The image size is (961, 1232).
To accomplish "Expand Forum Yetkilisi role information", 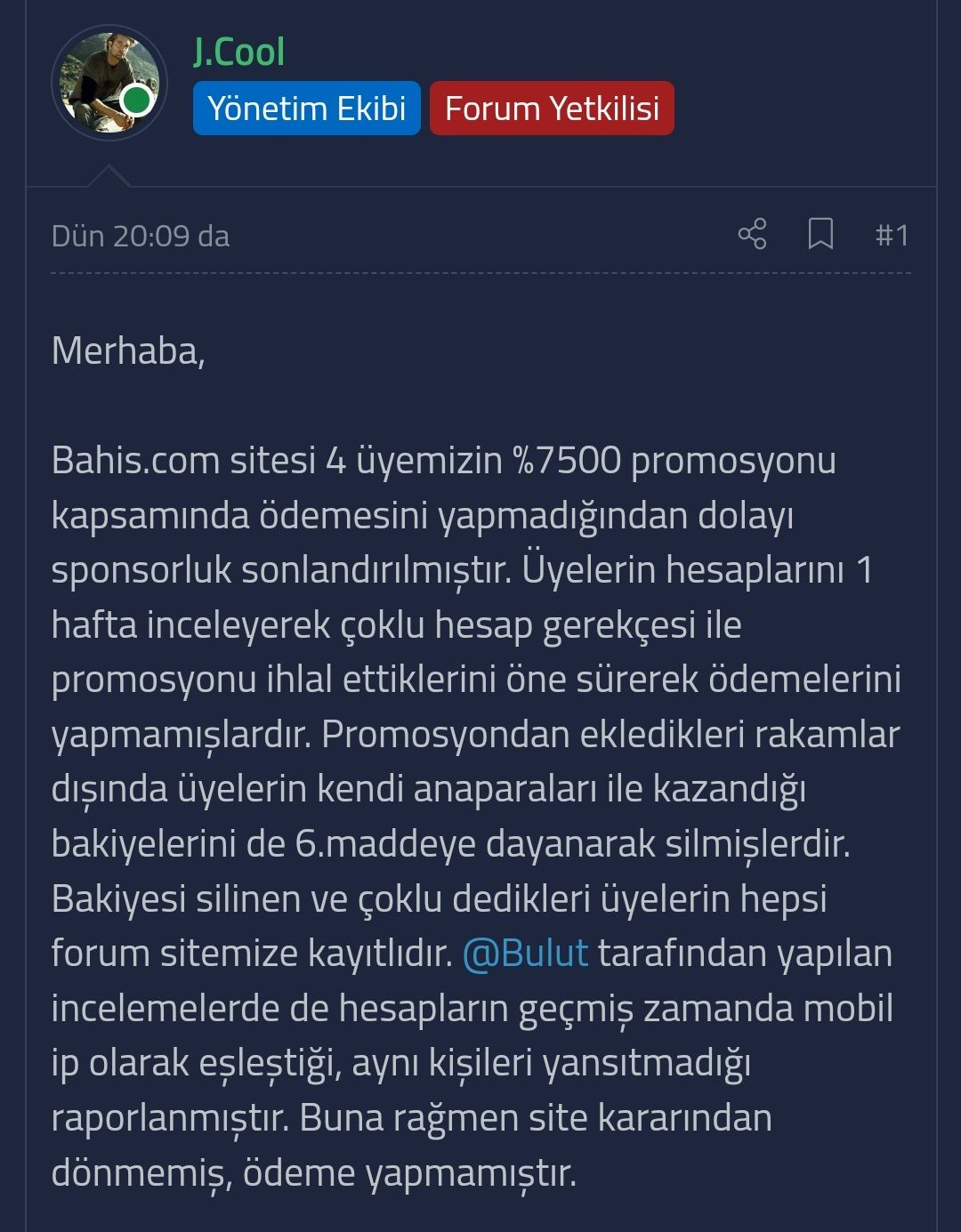I will [552, 109].
